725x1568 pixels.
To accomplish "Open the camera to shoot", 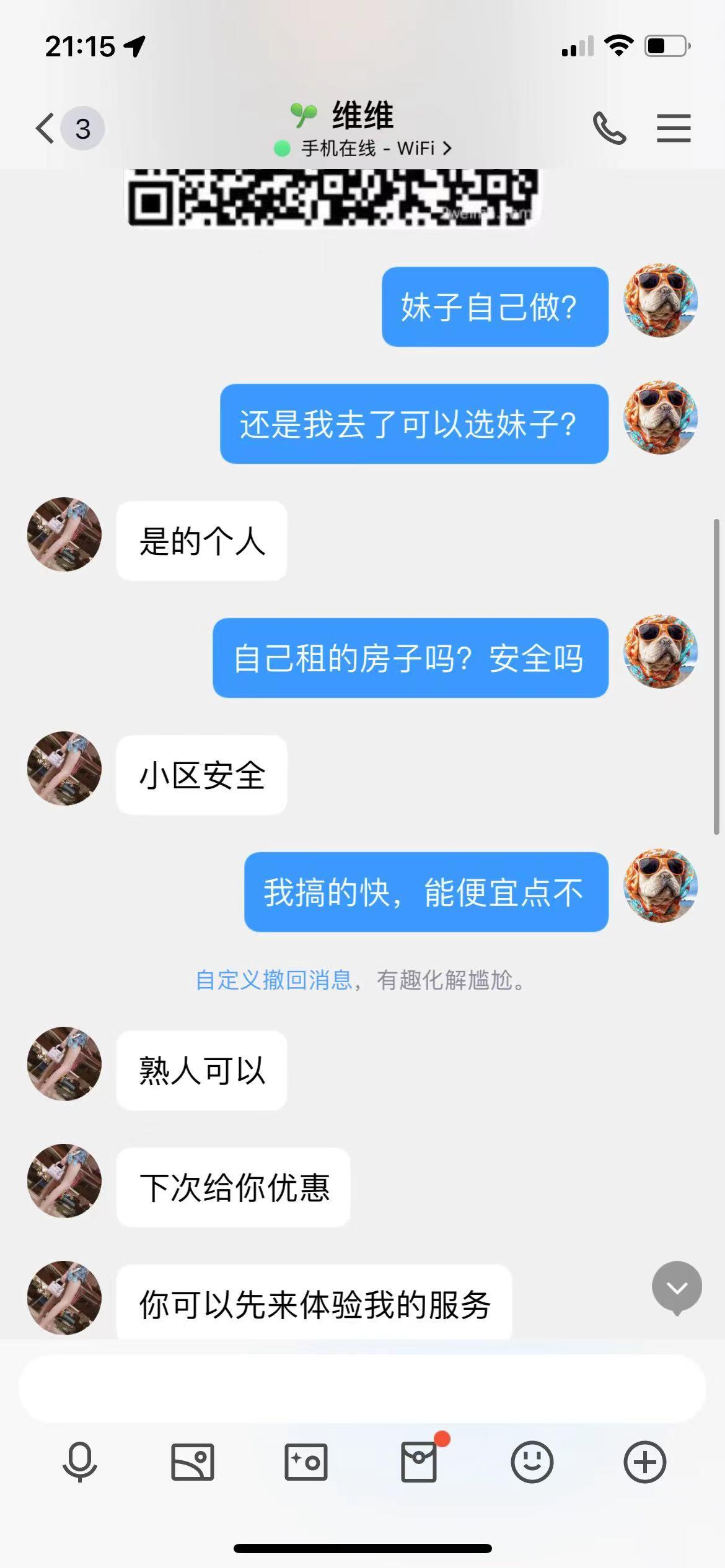I will click(305, 1462).
